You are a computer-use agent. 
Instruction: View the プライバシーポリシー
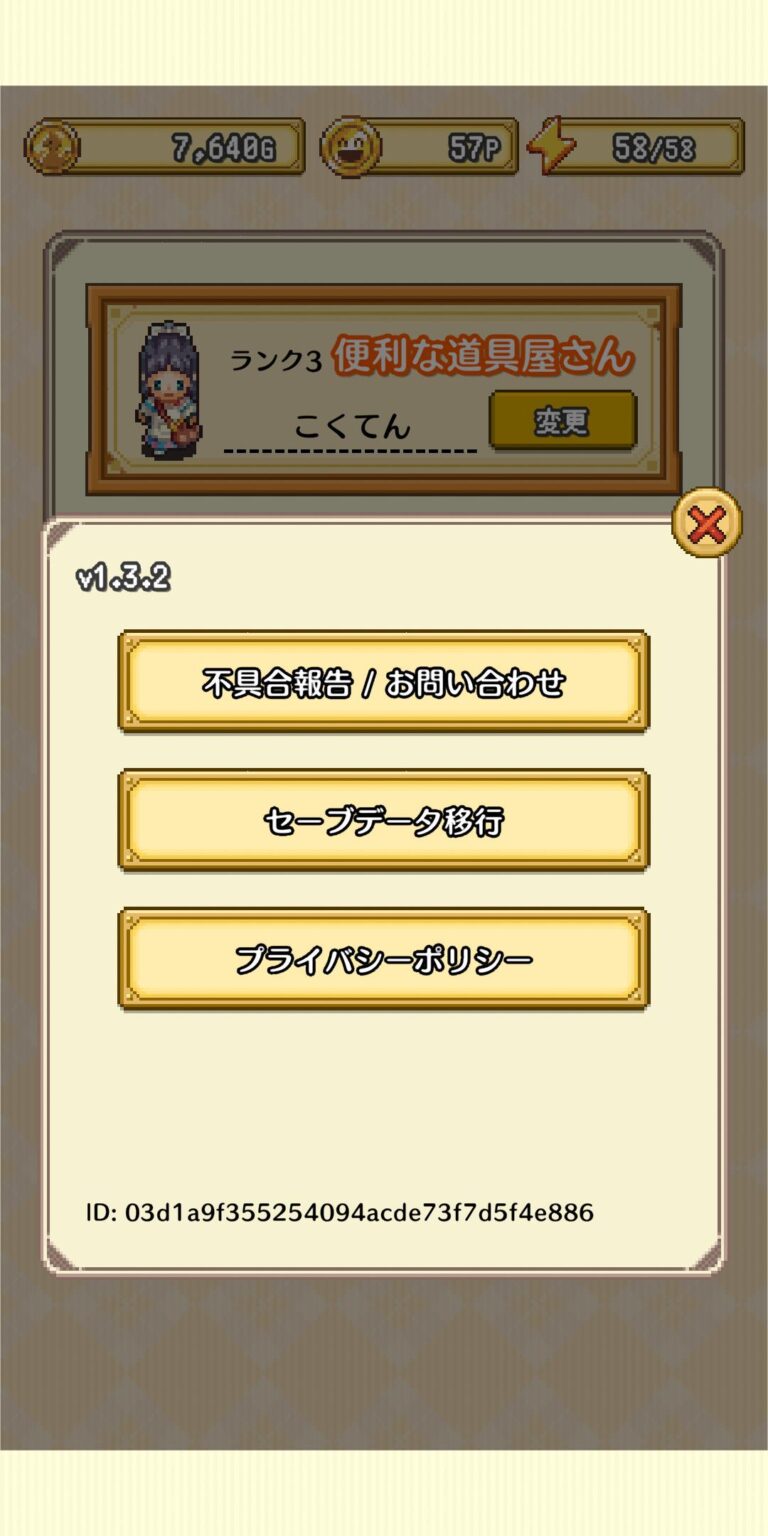[383, 960]
